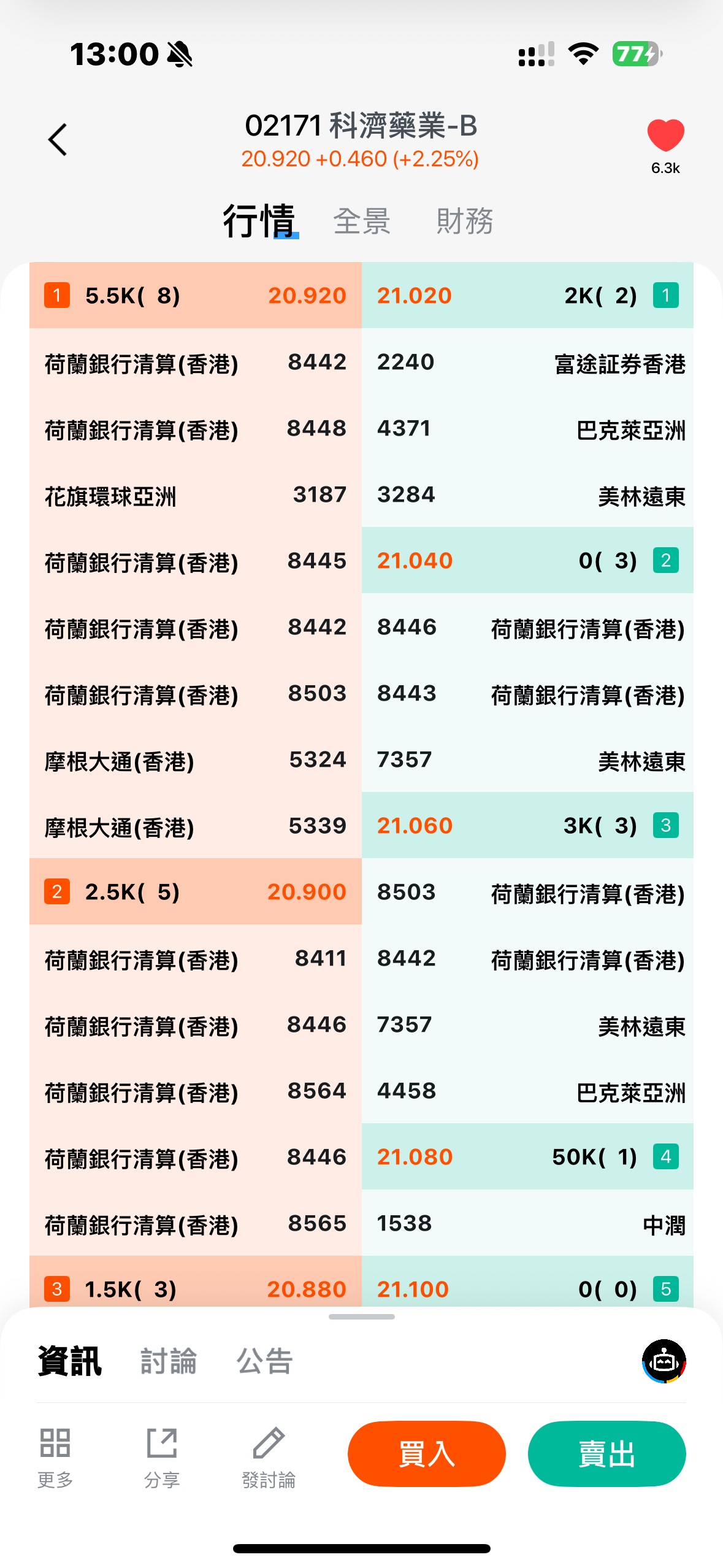Go back using the back arrow

pyautogui.click(x=58, y=140)
